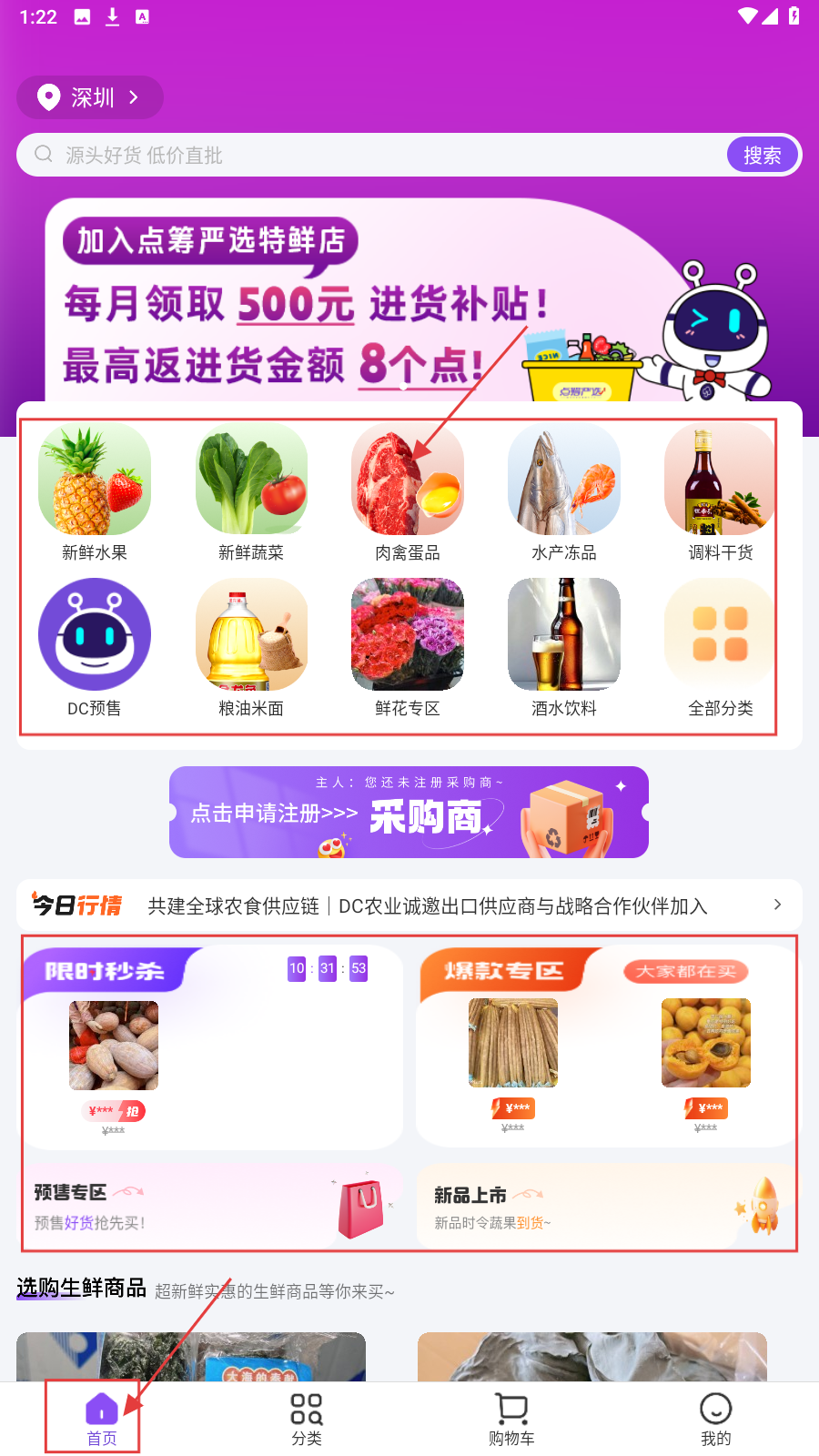Browse the 粮油米面 category
This screenshot has width=819, height=1456.
pyautogui.click(x=251, y=647)
